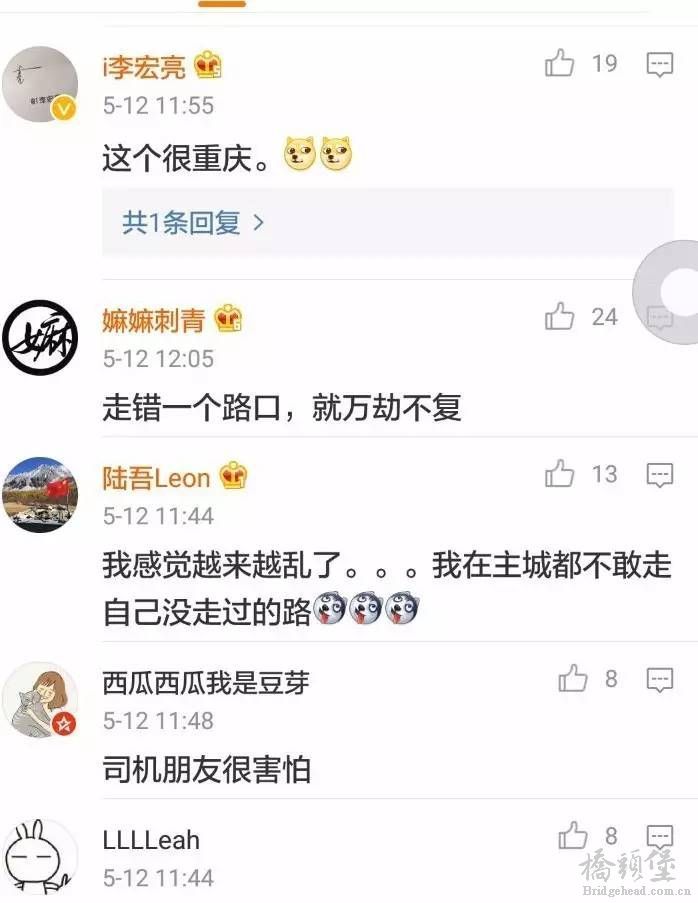Reply to 陆吾Leon's comment
The height and width of the screenshot is (903, 698).
click(659, 475)
